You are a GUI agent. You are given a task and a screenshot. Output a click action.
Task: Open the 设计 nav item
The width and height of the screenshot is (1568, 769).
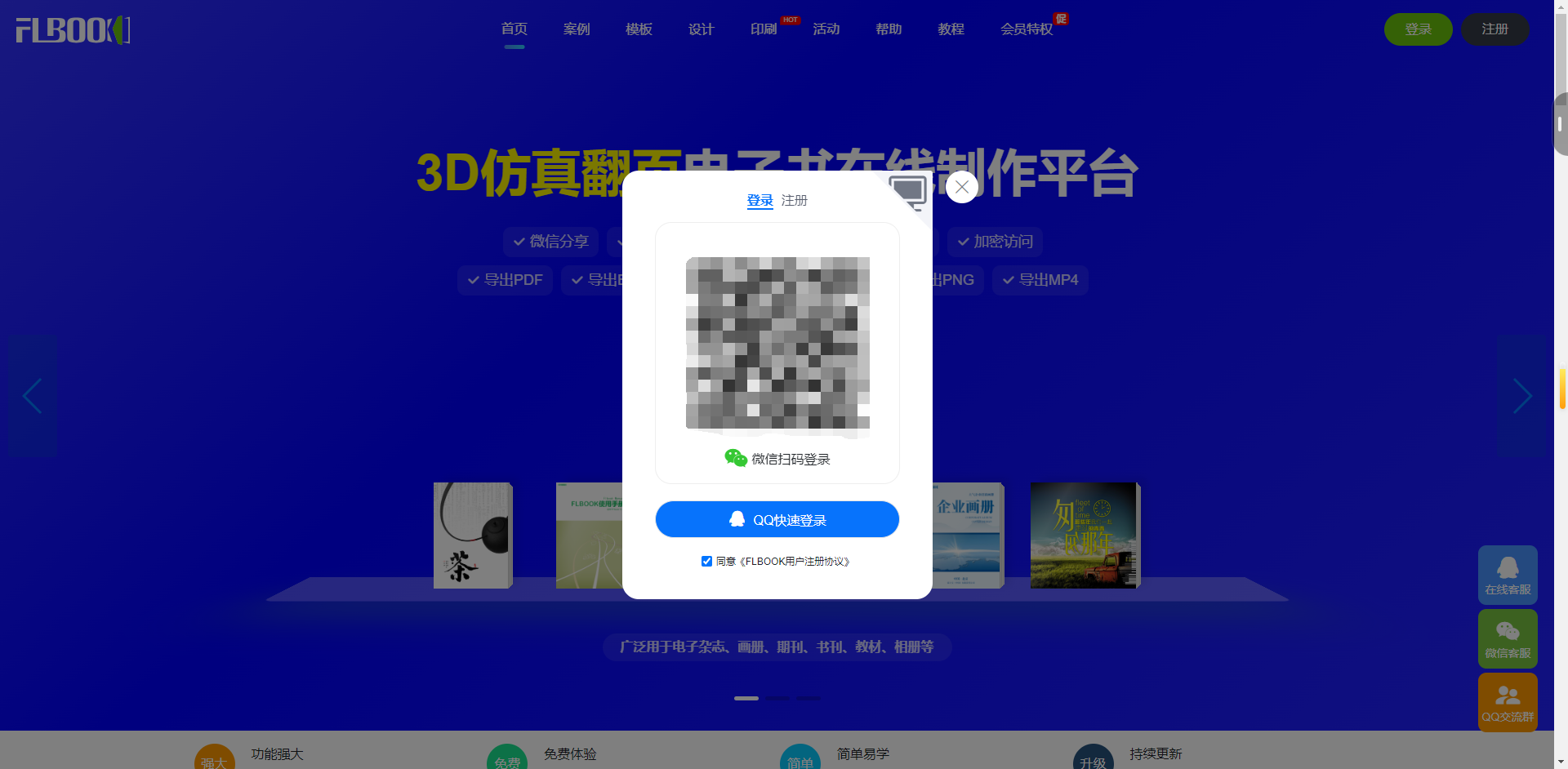point(701,29)
